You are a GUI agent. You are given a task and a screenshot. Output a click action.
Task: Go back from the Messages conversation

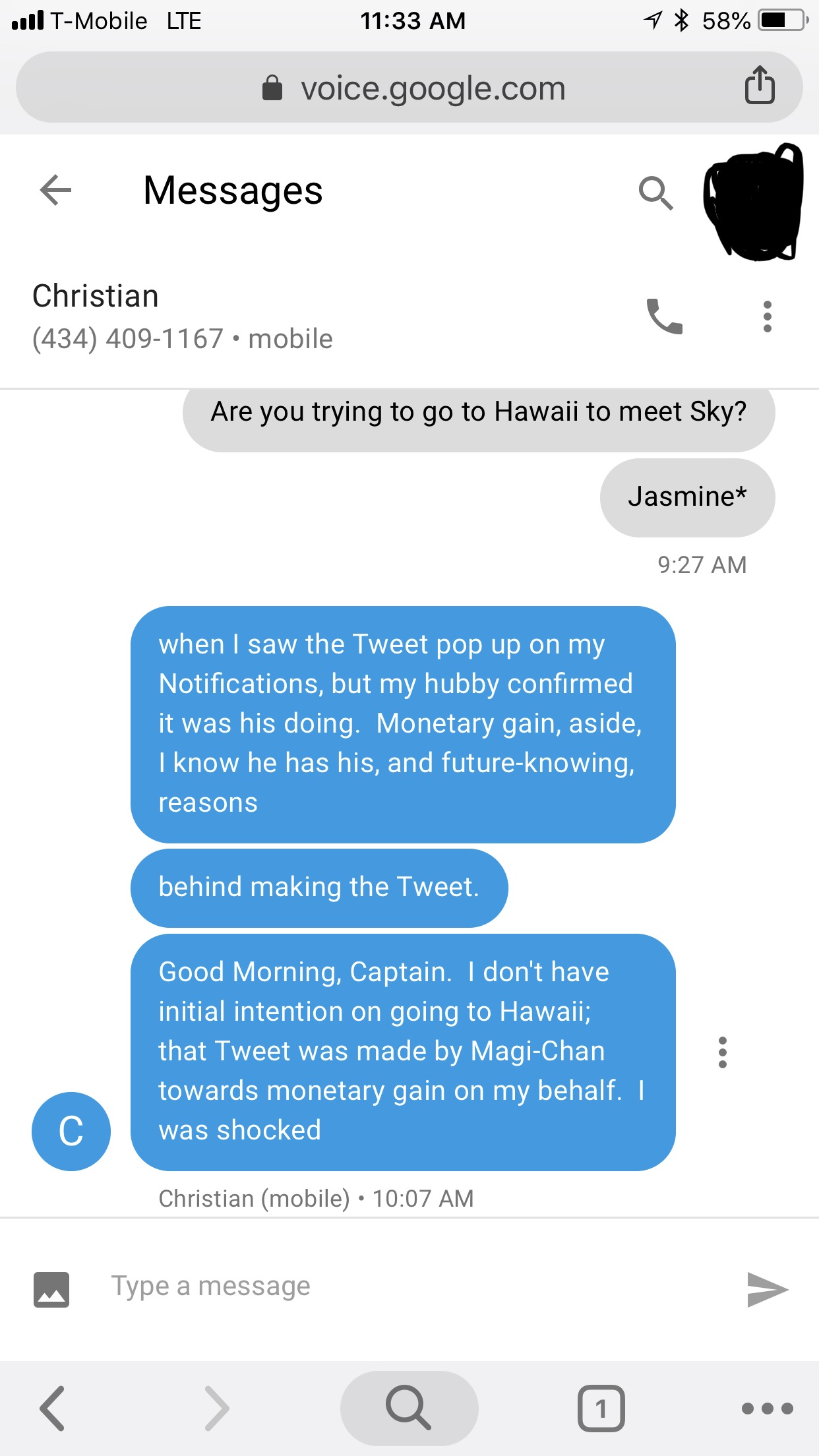55,191
